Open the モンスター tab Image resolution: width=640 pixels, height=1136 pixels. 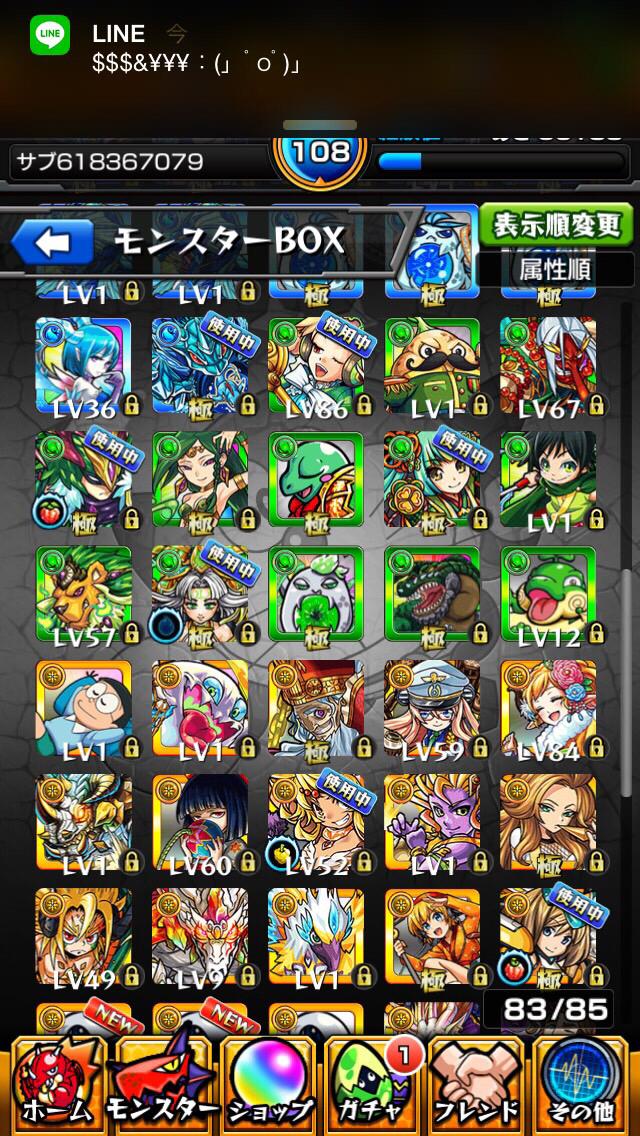162,1084
